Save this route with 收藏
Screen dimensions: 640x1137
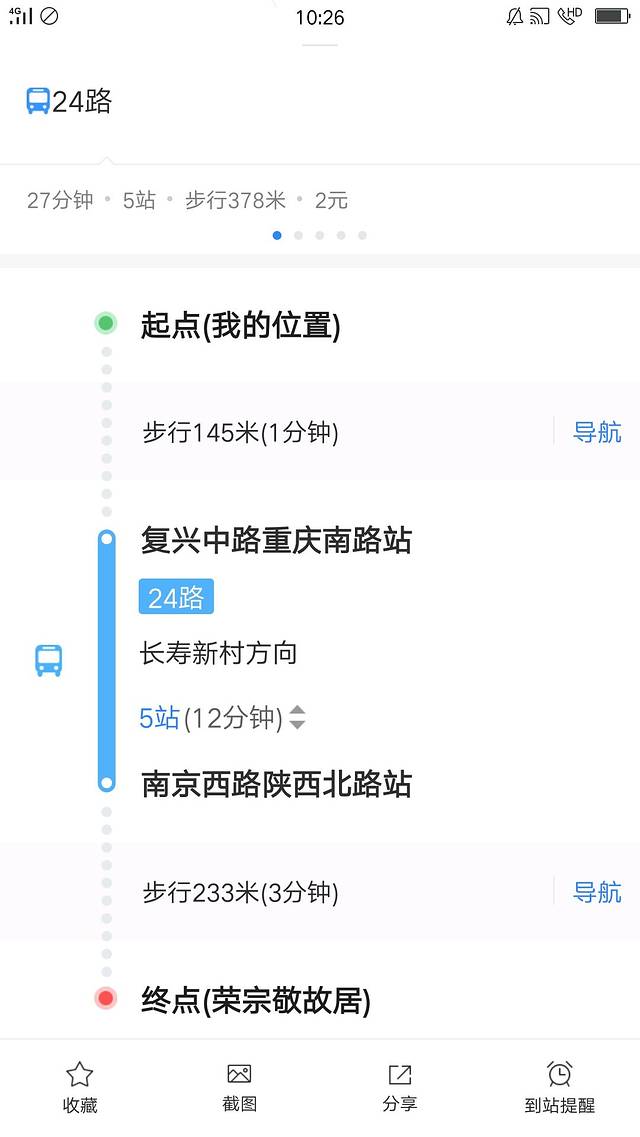(80, 1087)
